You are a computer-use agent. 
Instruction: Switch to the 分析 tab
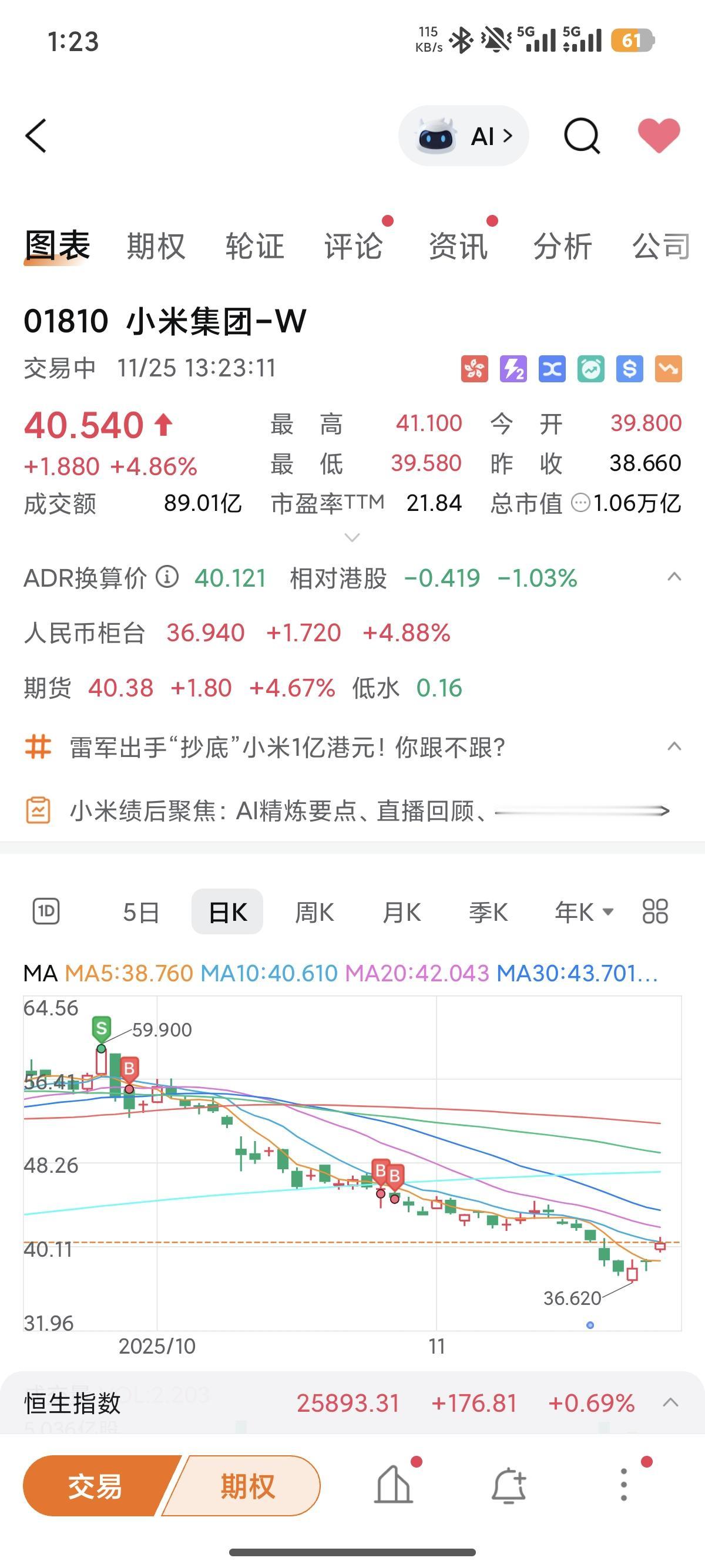(x=563, y=247)
